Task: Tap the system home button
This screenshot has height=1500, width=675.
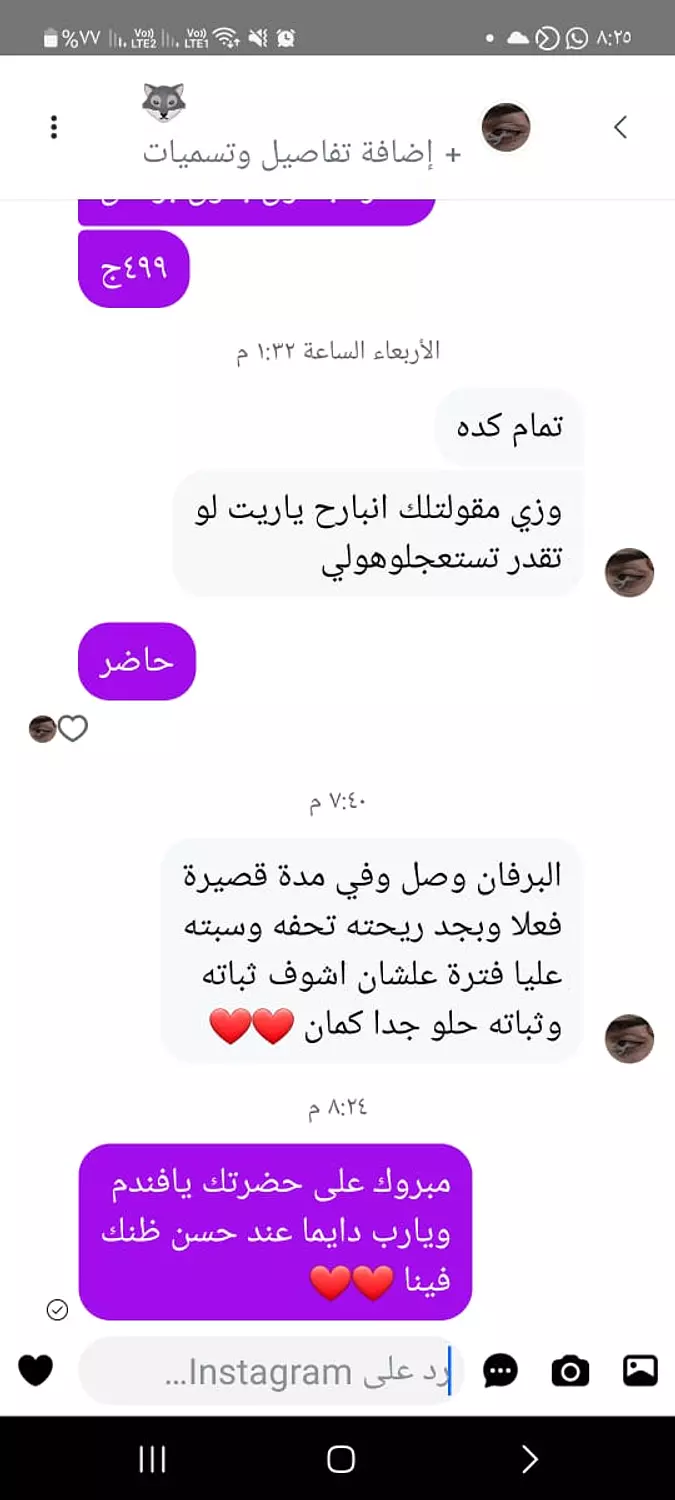Action: [x=341, y=1459]
